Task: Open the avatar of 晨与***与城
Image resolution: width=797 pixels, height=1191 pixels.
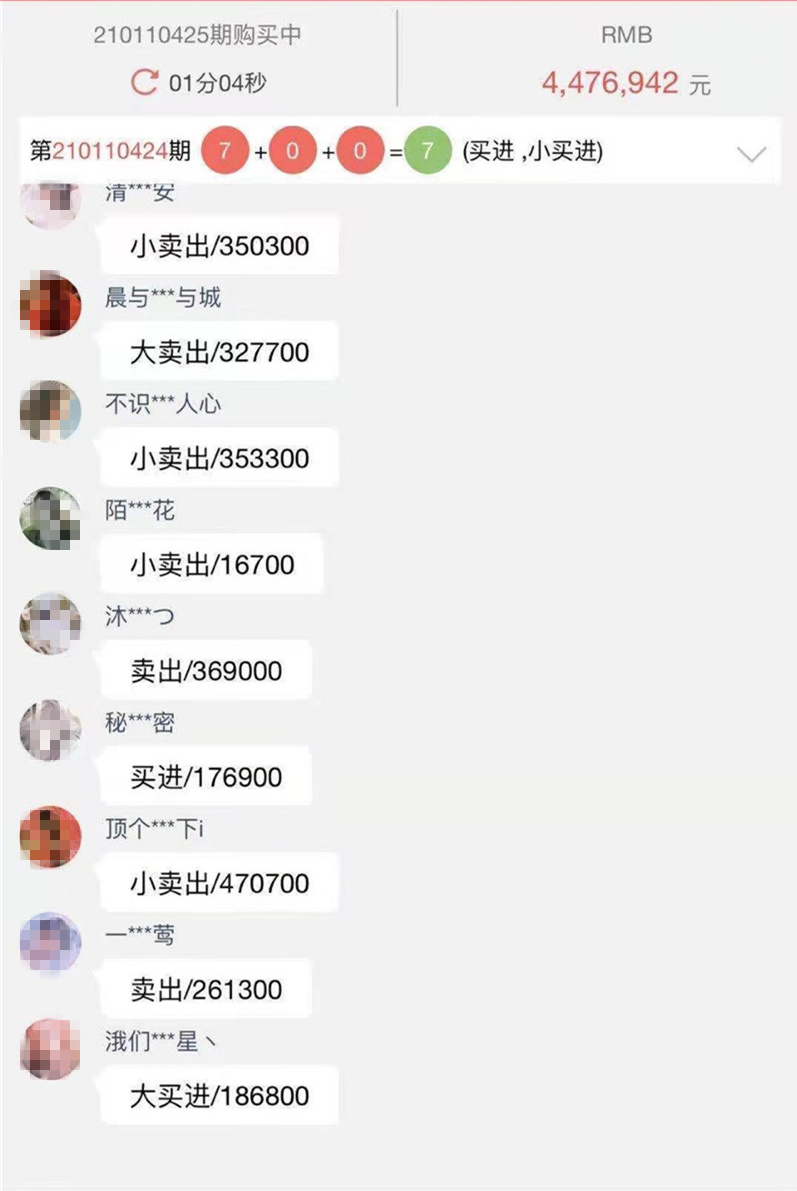Action: 50,304
